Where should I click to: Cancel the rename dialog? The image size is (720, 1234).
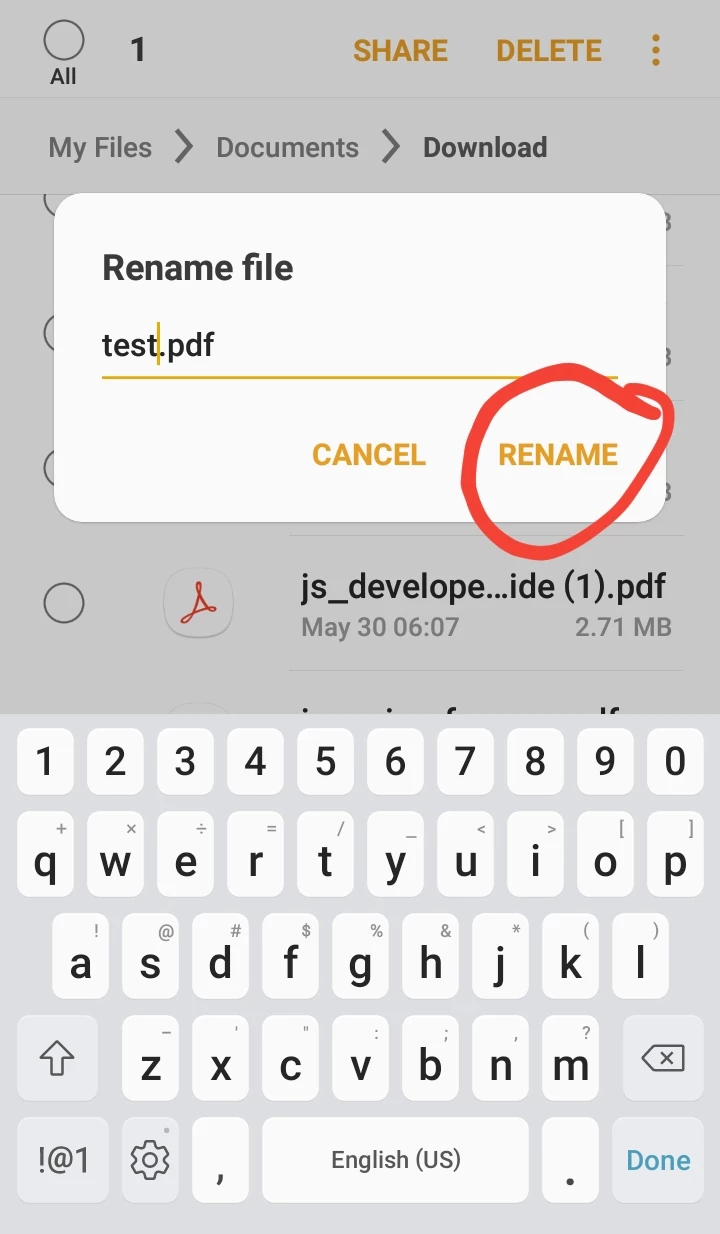coord(369,454)
